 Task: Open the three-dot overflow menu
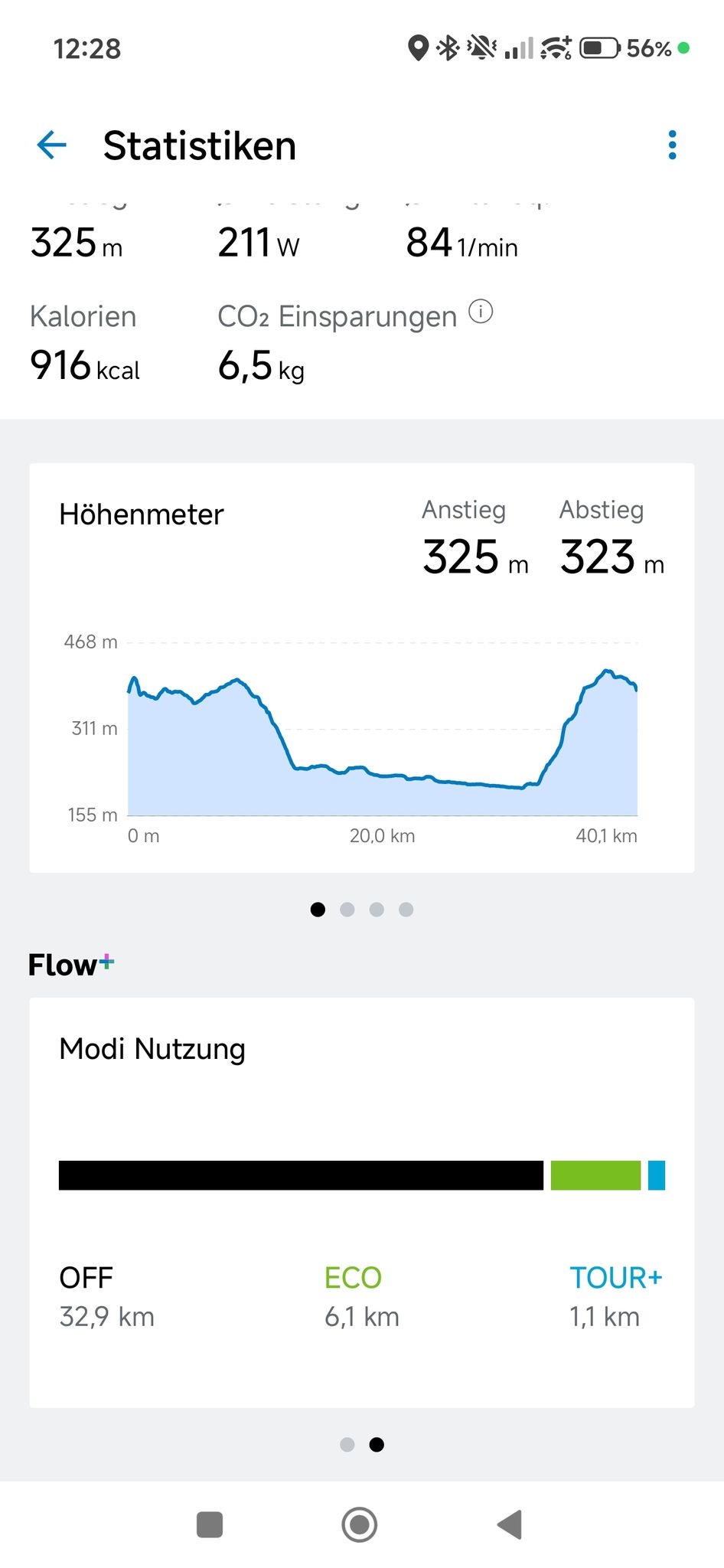[672, 145]
